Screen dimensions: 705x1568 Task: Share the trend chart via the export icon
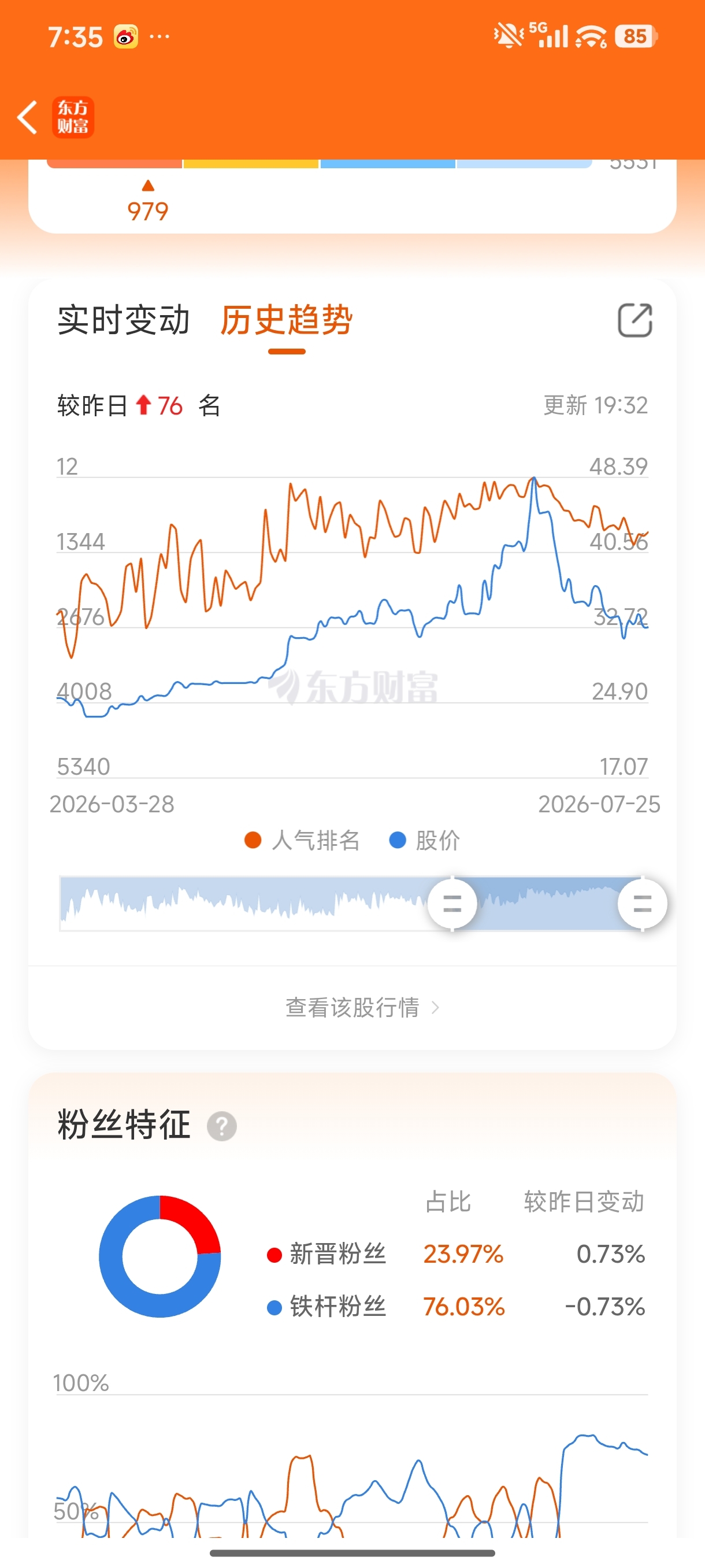(634, 320)
